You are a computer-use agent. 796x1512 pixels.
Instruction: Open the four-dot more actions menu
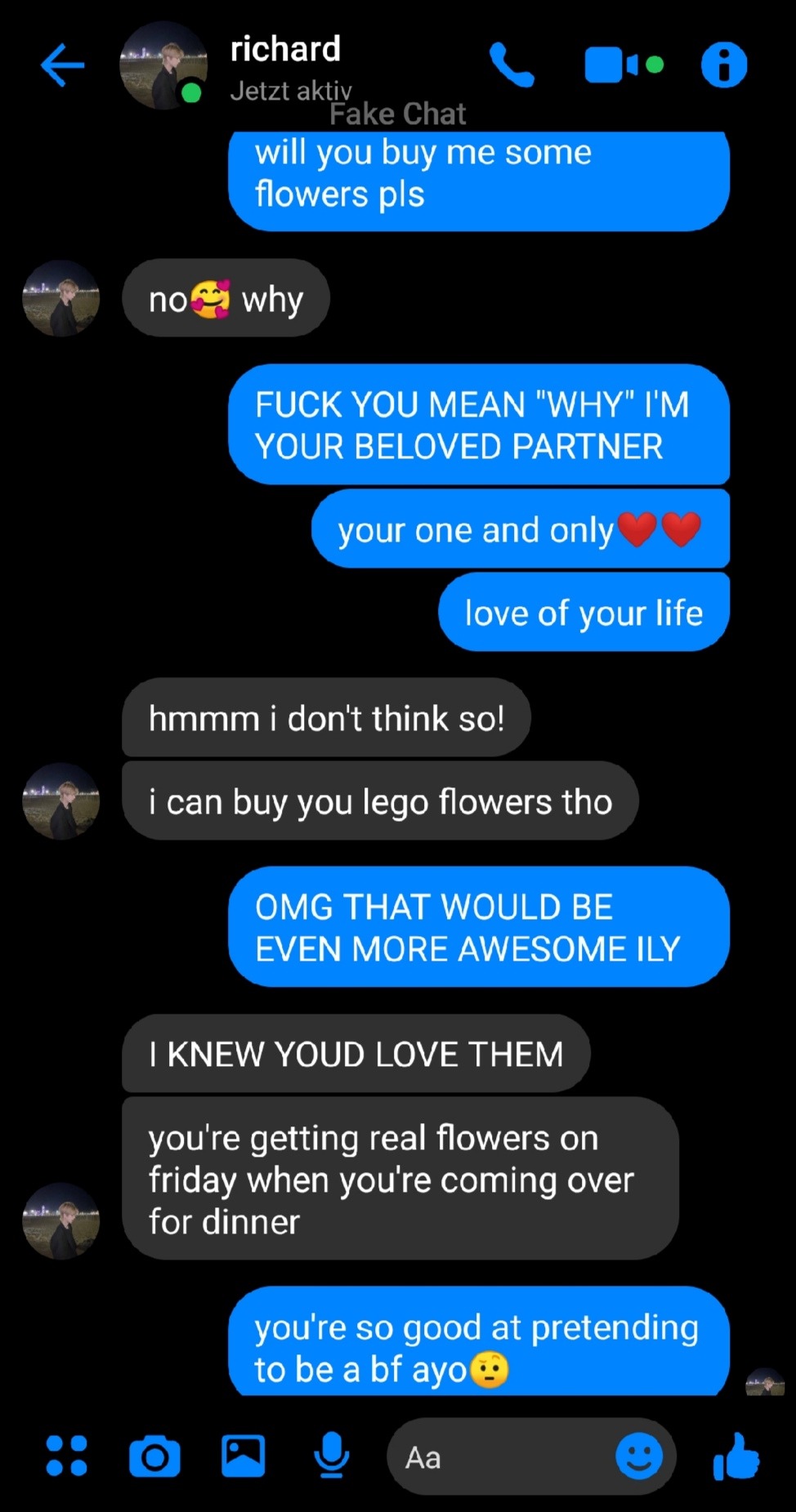point(66,1456)
